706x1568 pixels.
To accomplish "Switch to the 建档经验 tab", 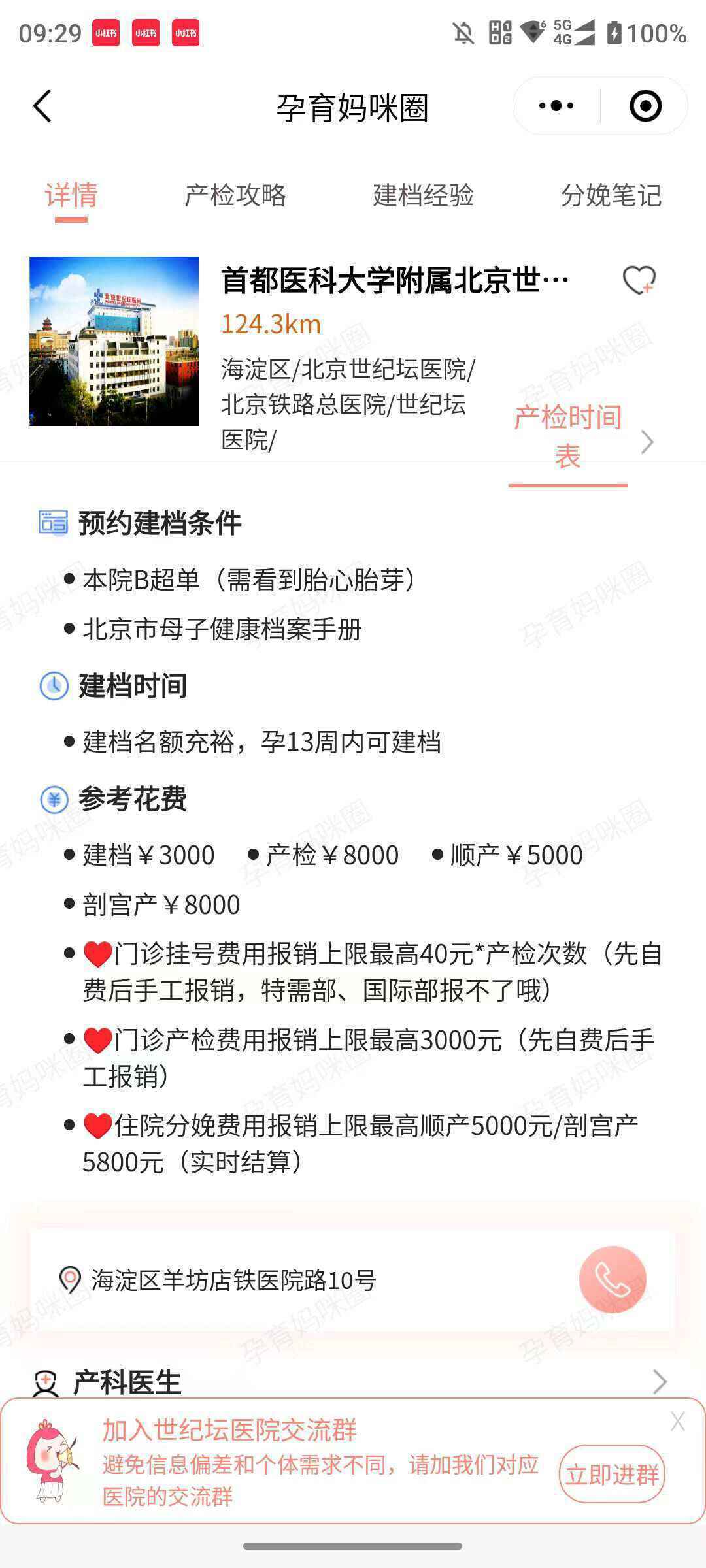I will click(423, 195).
